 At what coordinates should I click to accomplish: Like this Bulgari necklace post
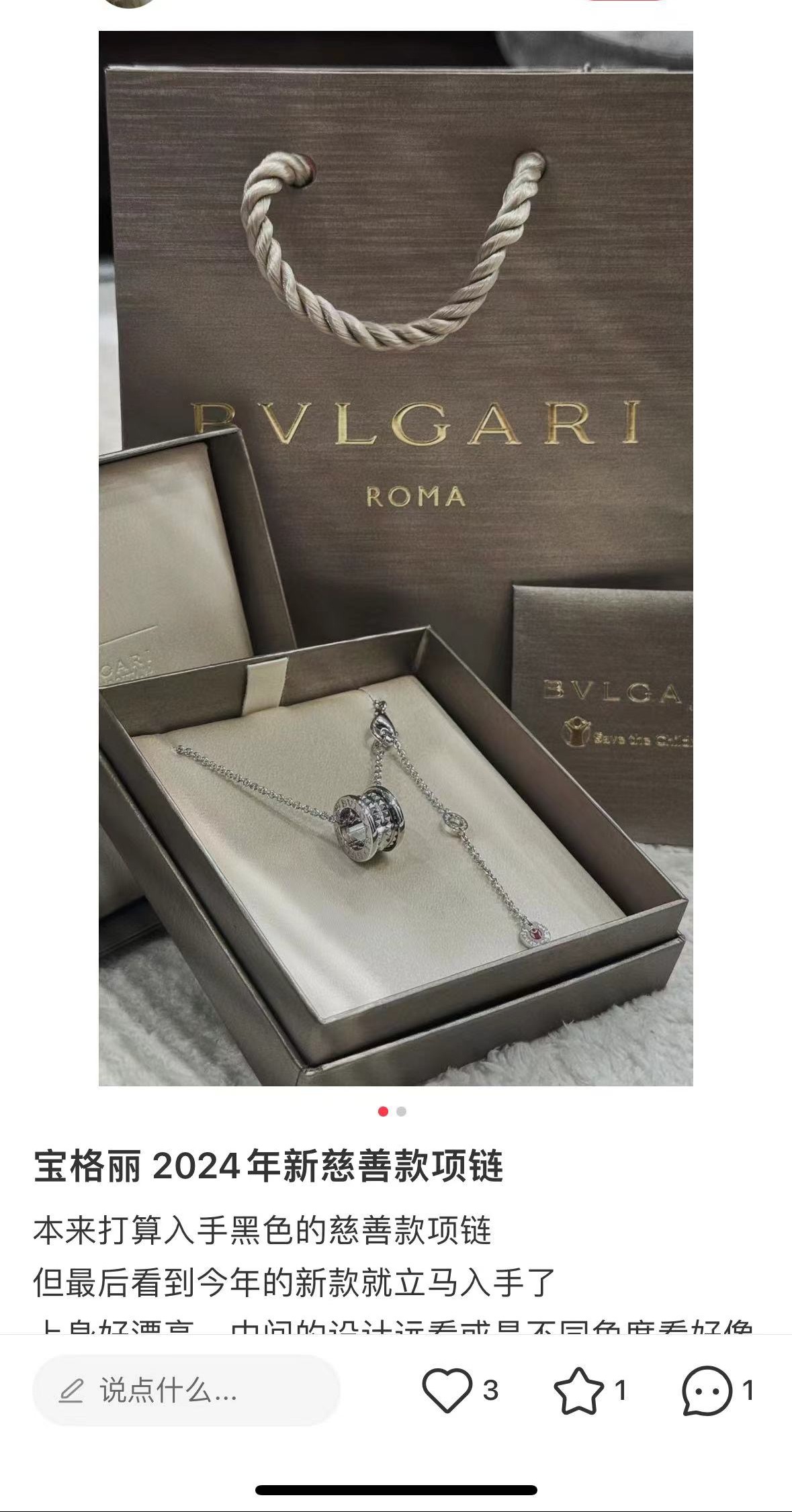[x=447, y=1390]
